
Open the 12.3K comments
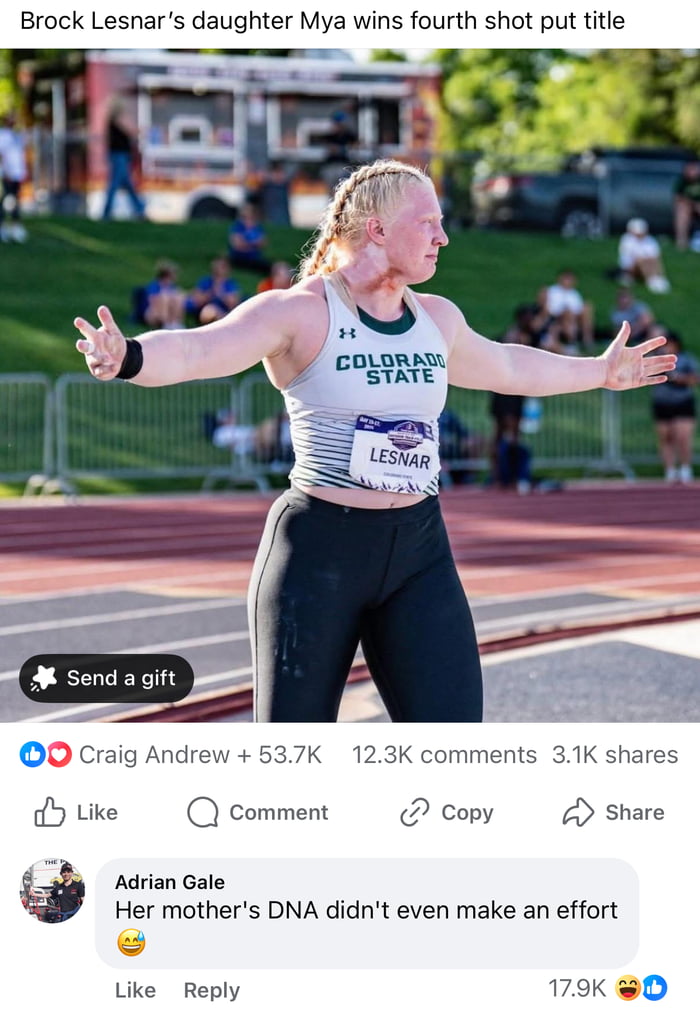pyautogui.click(x=444, y=755)
